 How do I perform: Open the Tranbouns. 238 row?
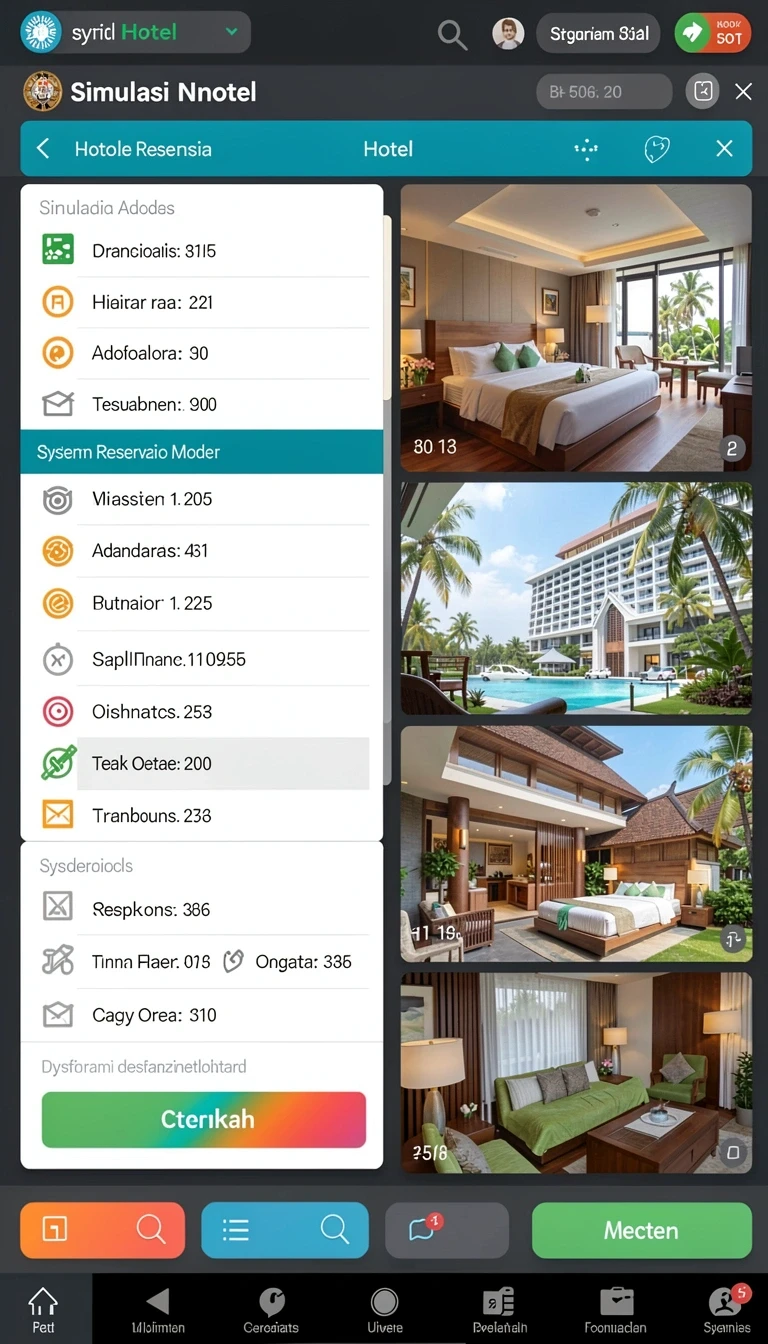pos(202,815)
